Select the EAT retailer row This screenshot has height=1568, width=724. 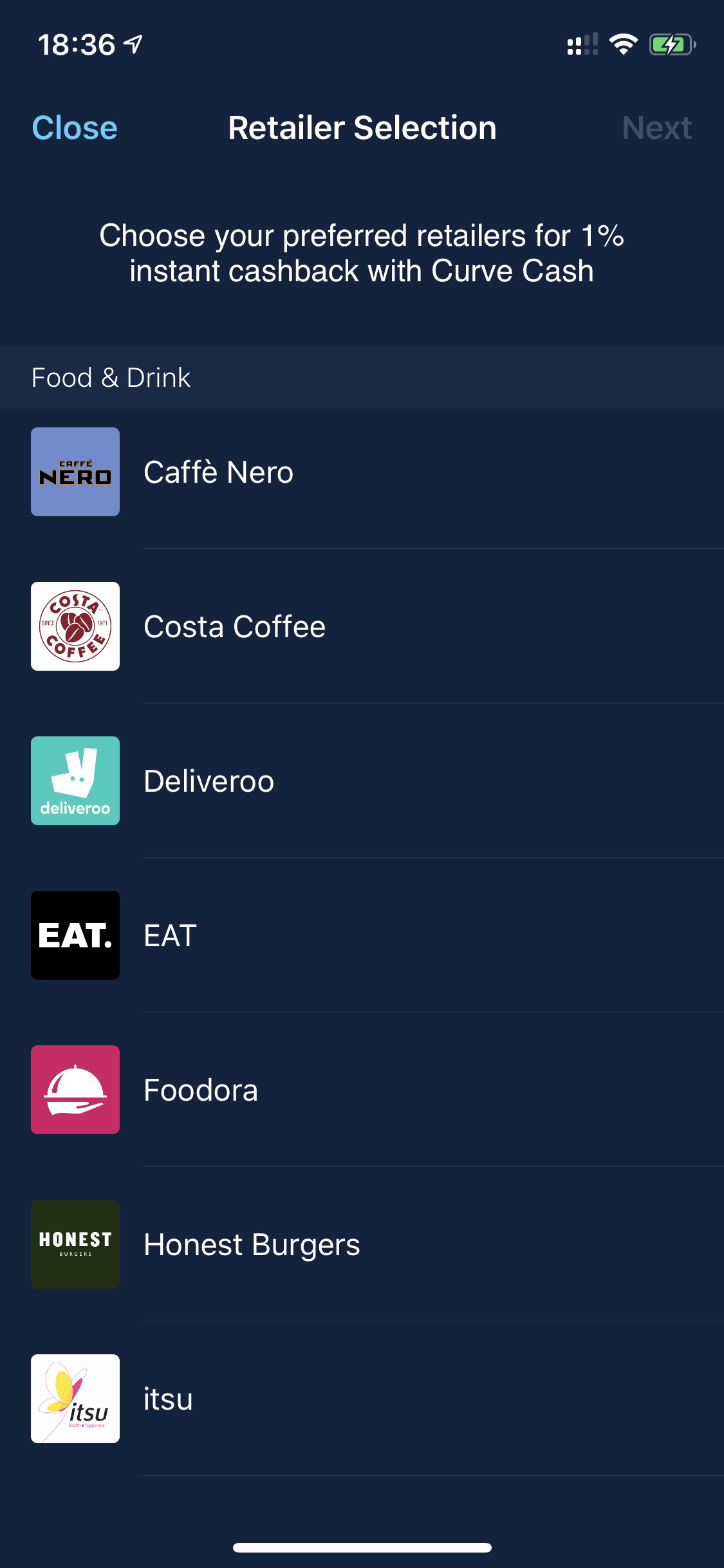tap(362, 935)
